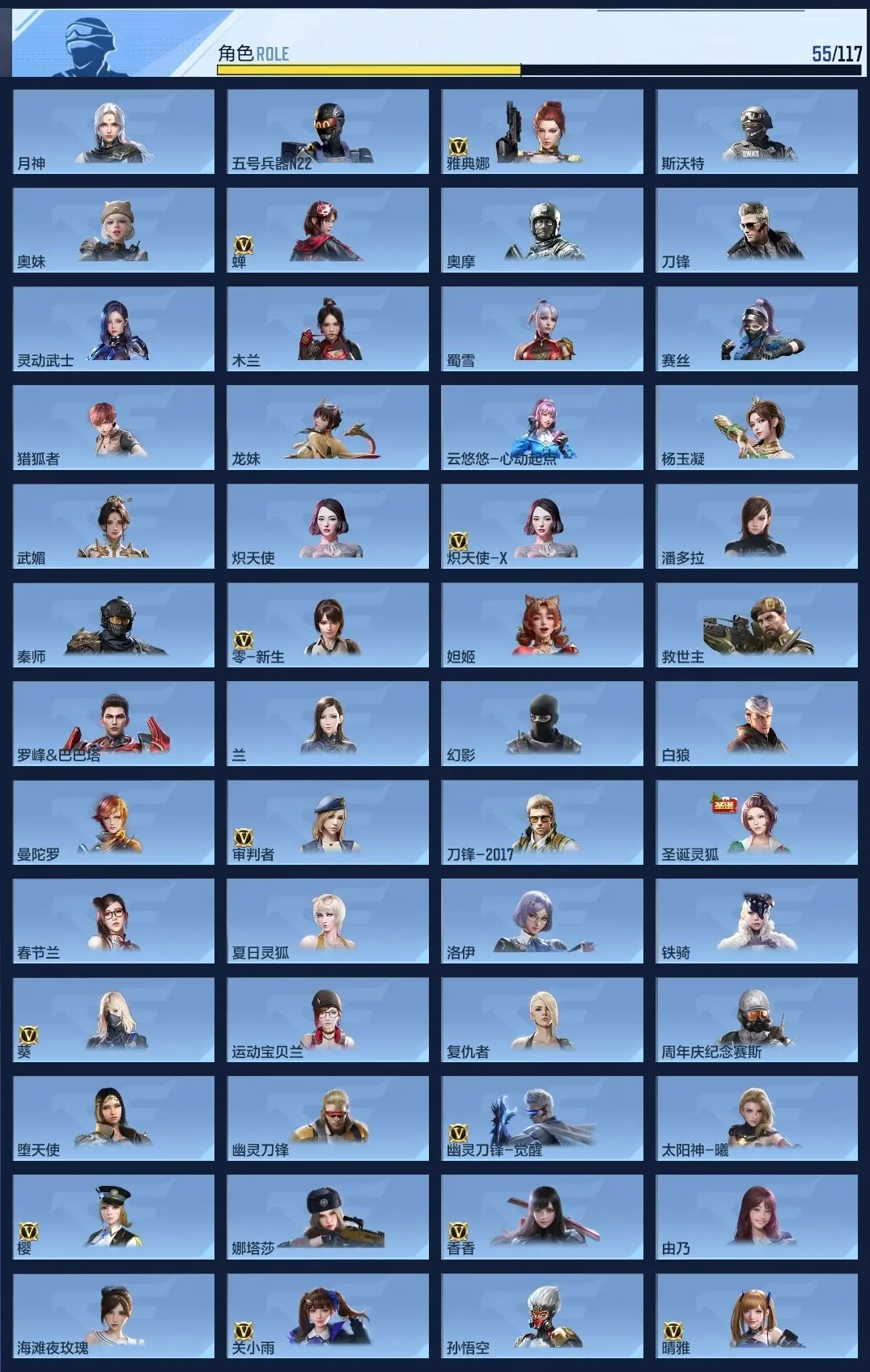Select the 孙悟空 character tile
Viewport: 870px width, 1372px height.
(542, 1316)
